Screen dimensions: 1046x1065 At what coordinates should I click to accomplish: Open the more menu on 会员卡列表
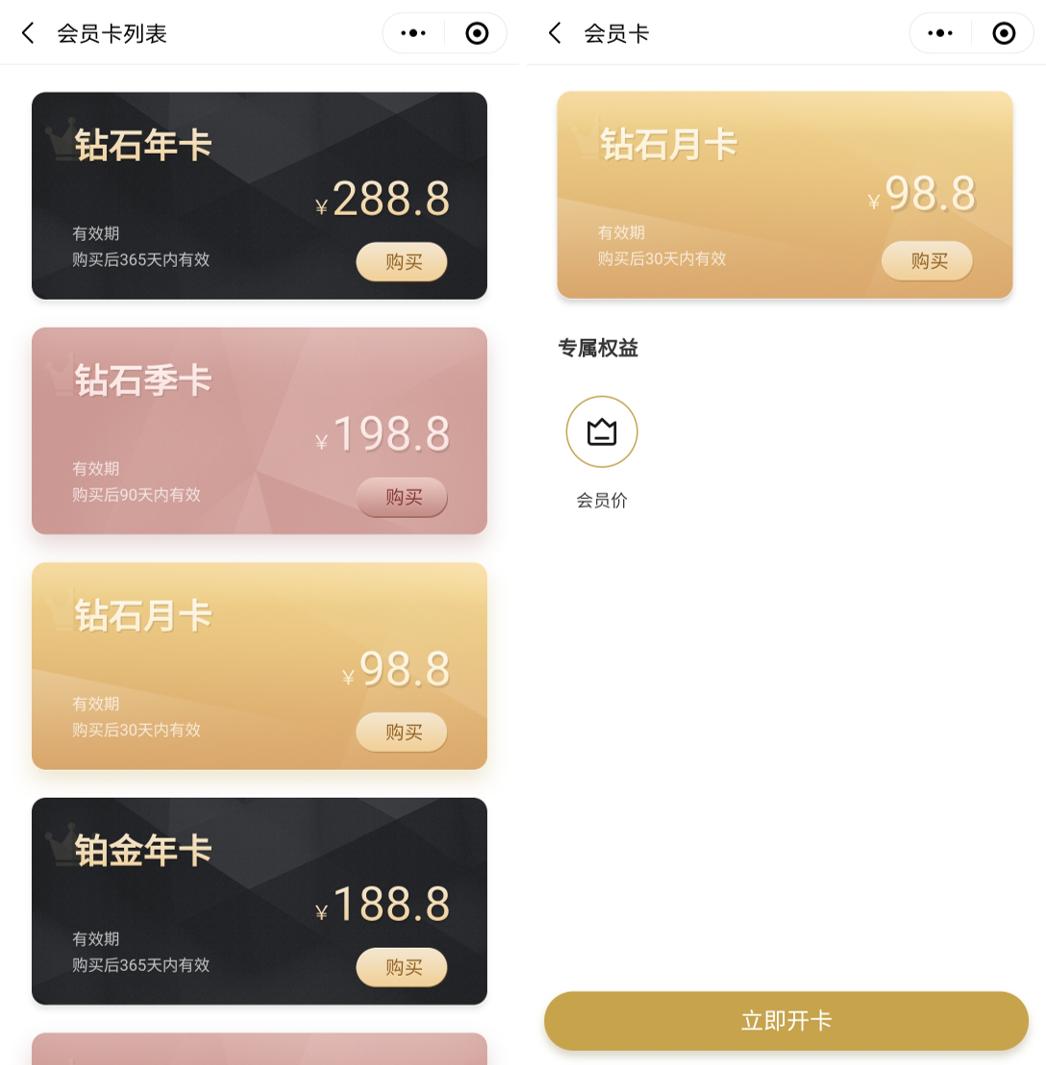[413, 33]
